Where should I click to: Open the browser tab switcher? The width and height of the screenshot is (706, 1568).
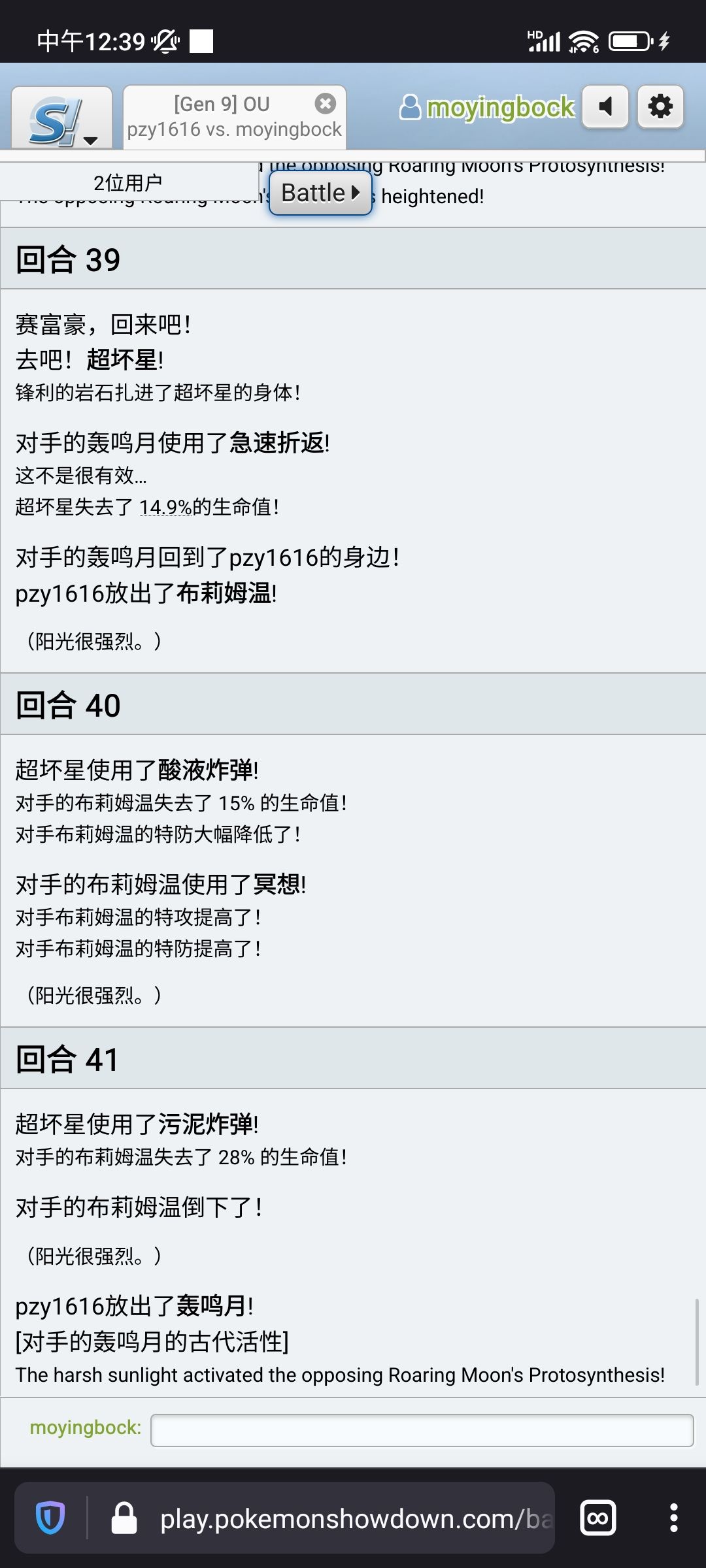pos(597,1518)
